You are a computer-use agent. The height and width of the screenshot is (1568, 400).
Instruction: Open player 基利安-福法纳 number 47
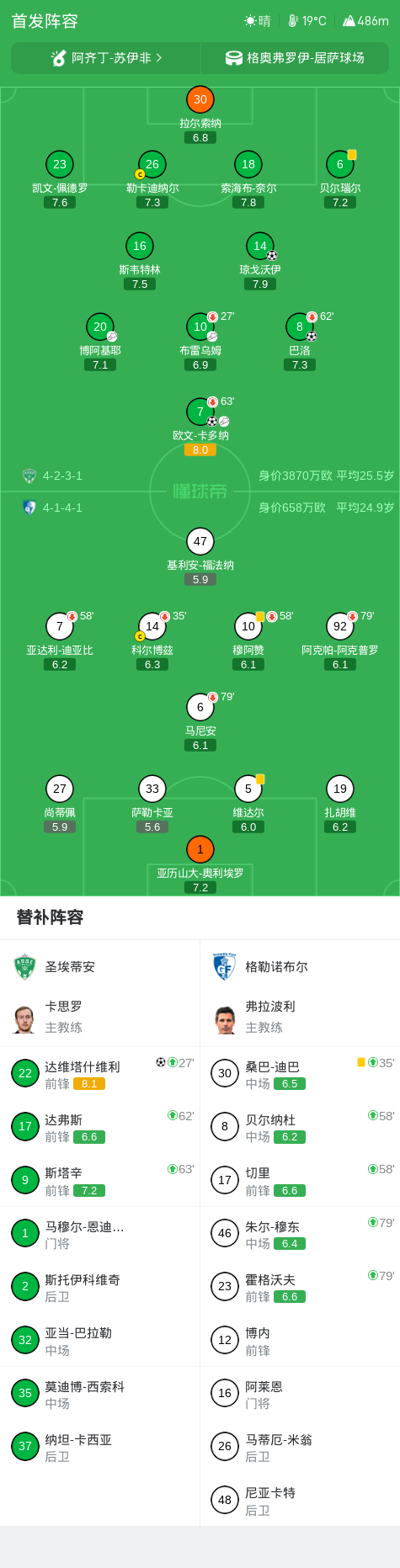[x=200, y=556]
